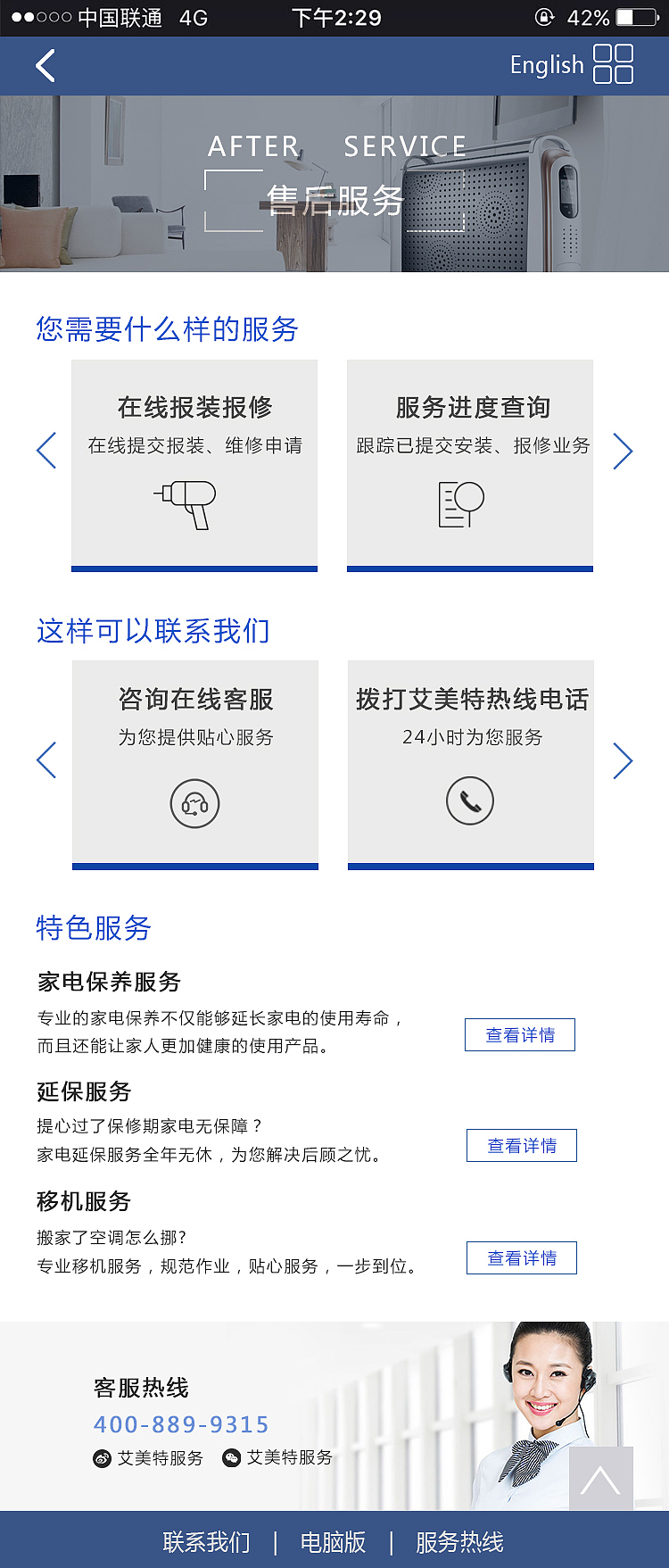Open 电脑版 from the footer menu

point(336,1541)
